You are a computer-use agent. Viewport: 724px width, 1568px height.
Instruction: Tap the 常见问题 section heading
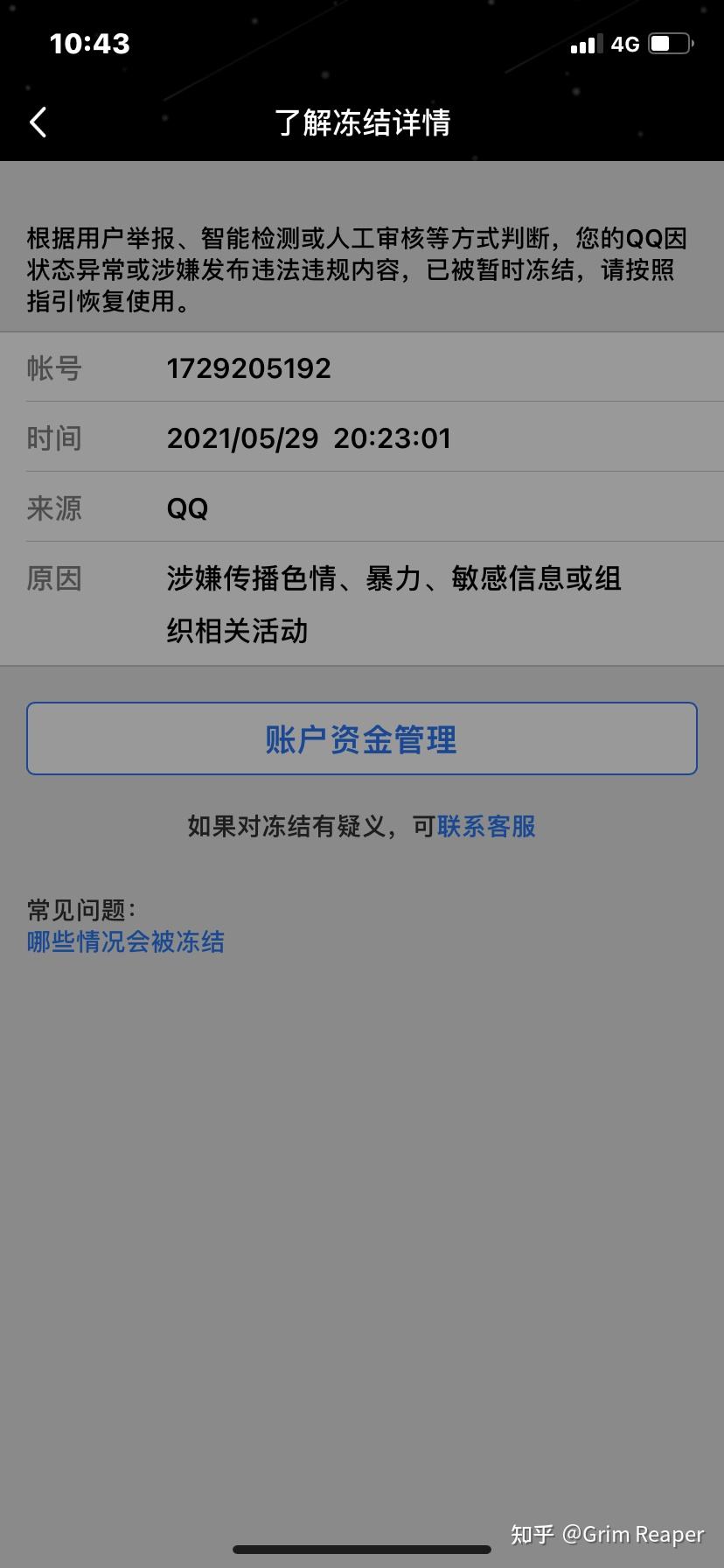[80, 908]
